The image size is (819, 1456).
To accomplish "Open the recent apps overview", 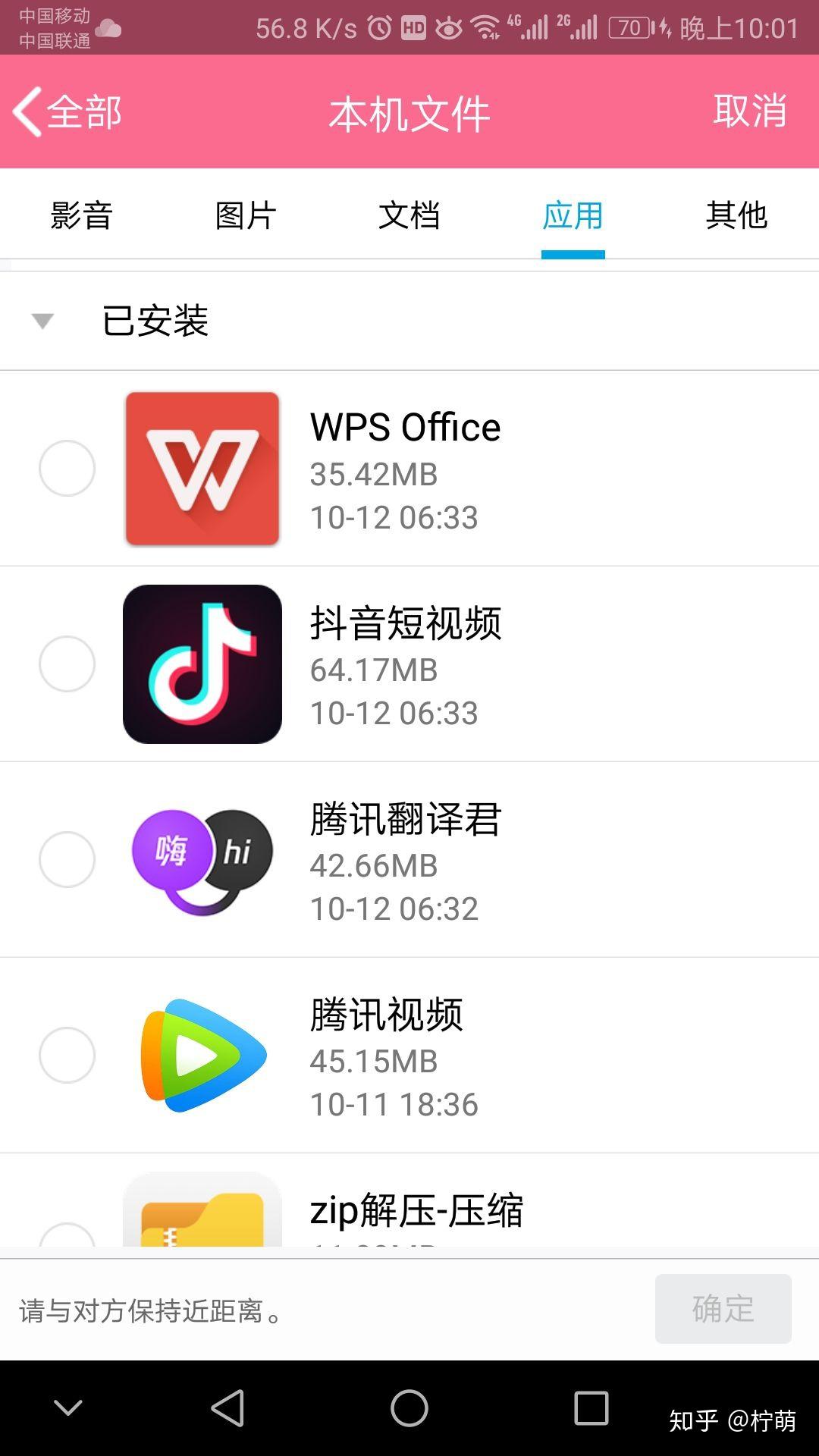I will (x=591, y=1408).
